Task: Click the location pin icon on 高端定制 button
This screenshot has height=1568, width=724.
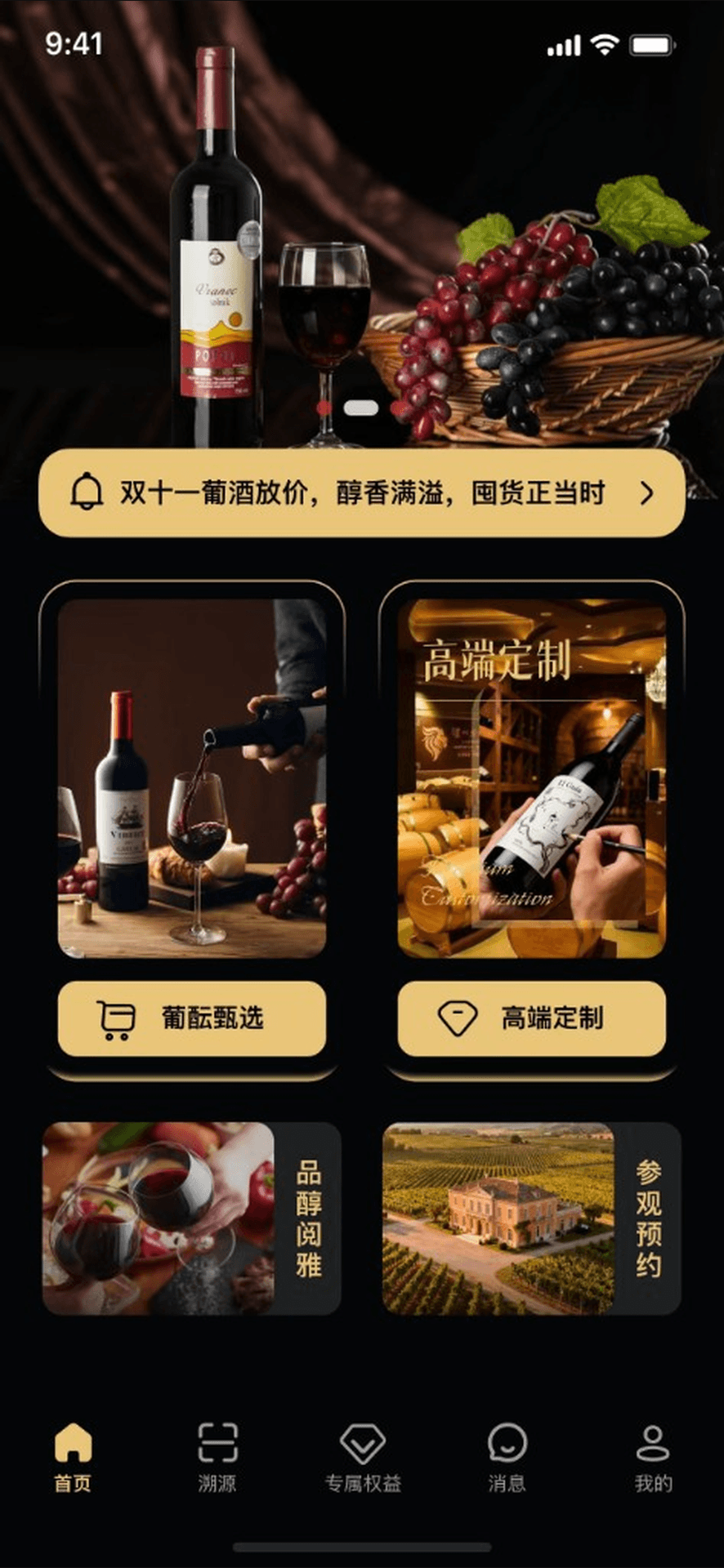Action: 458,1017
